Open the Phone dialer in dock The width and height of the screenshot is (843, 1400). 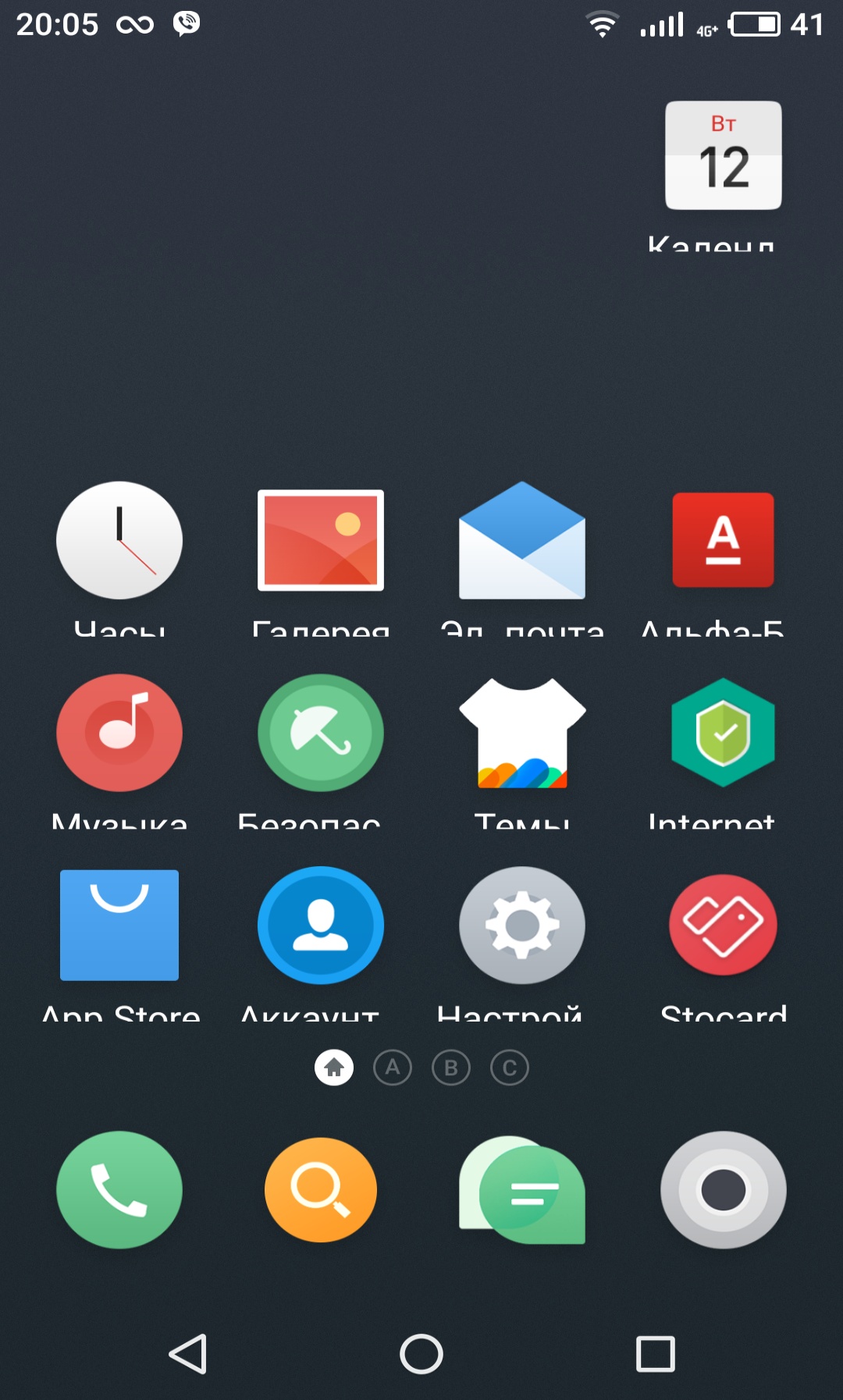point(119,1190)
